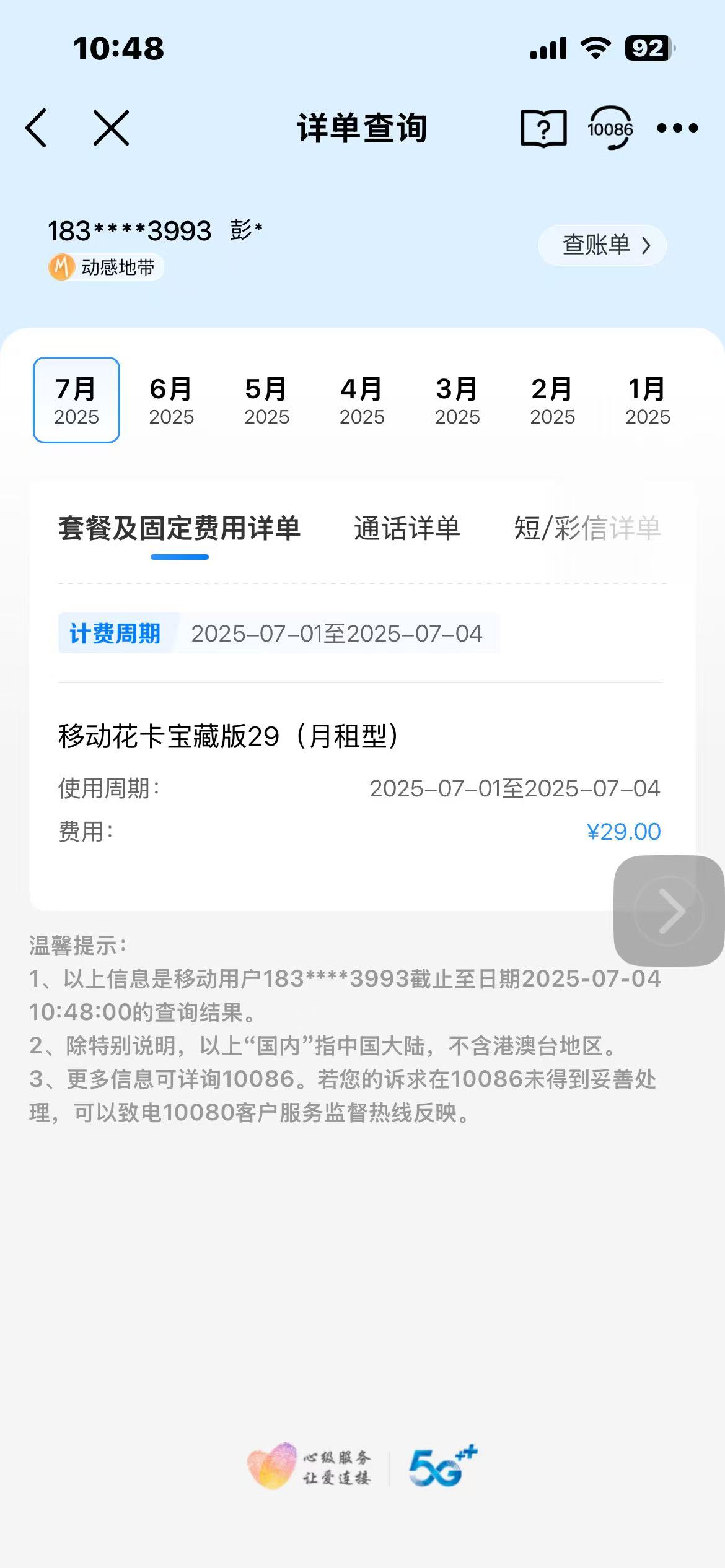
Task: Contact 10086 customer service
Action: coord(610,128)
